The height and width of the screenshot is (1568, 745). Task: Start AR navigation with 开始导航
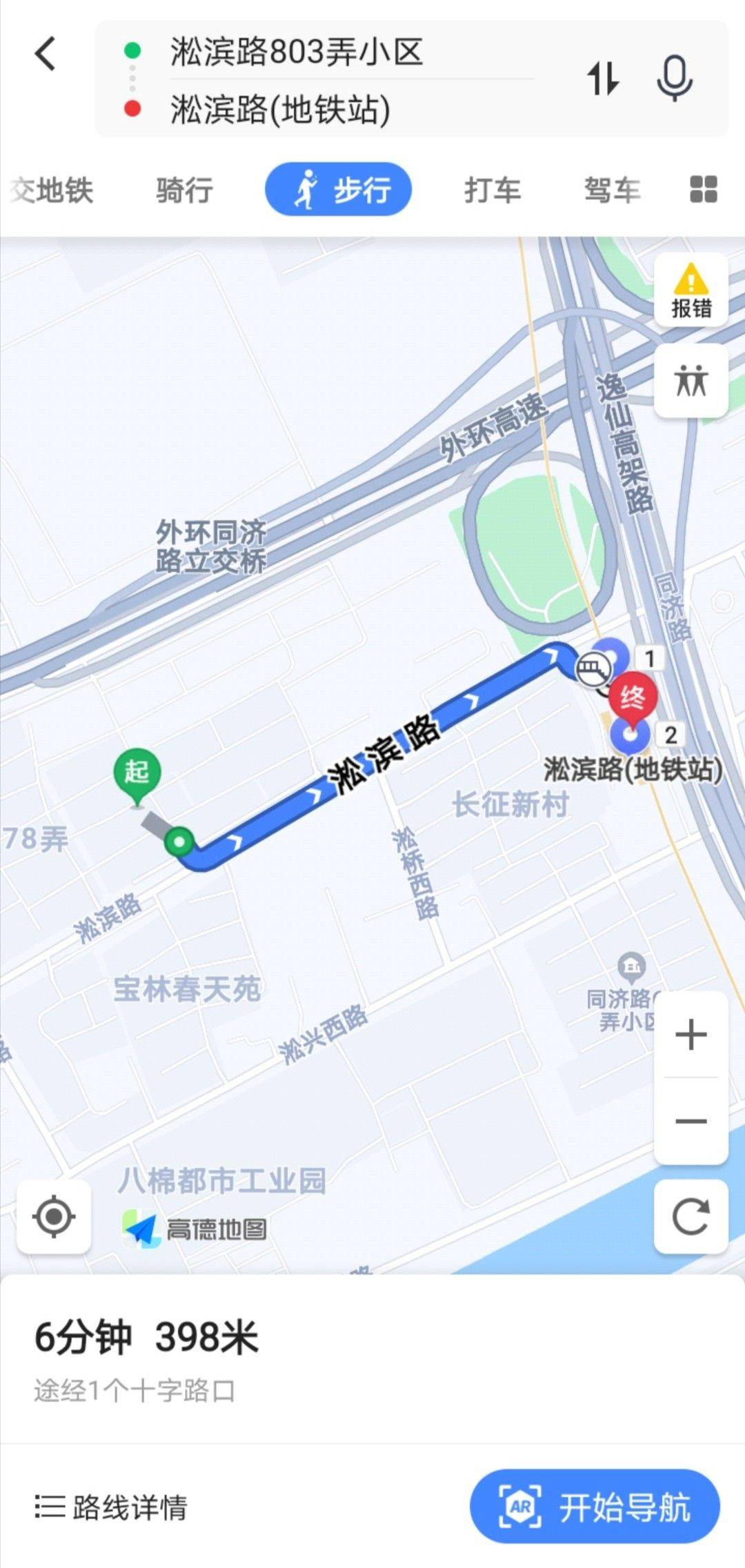pos(595,1507)
